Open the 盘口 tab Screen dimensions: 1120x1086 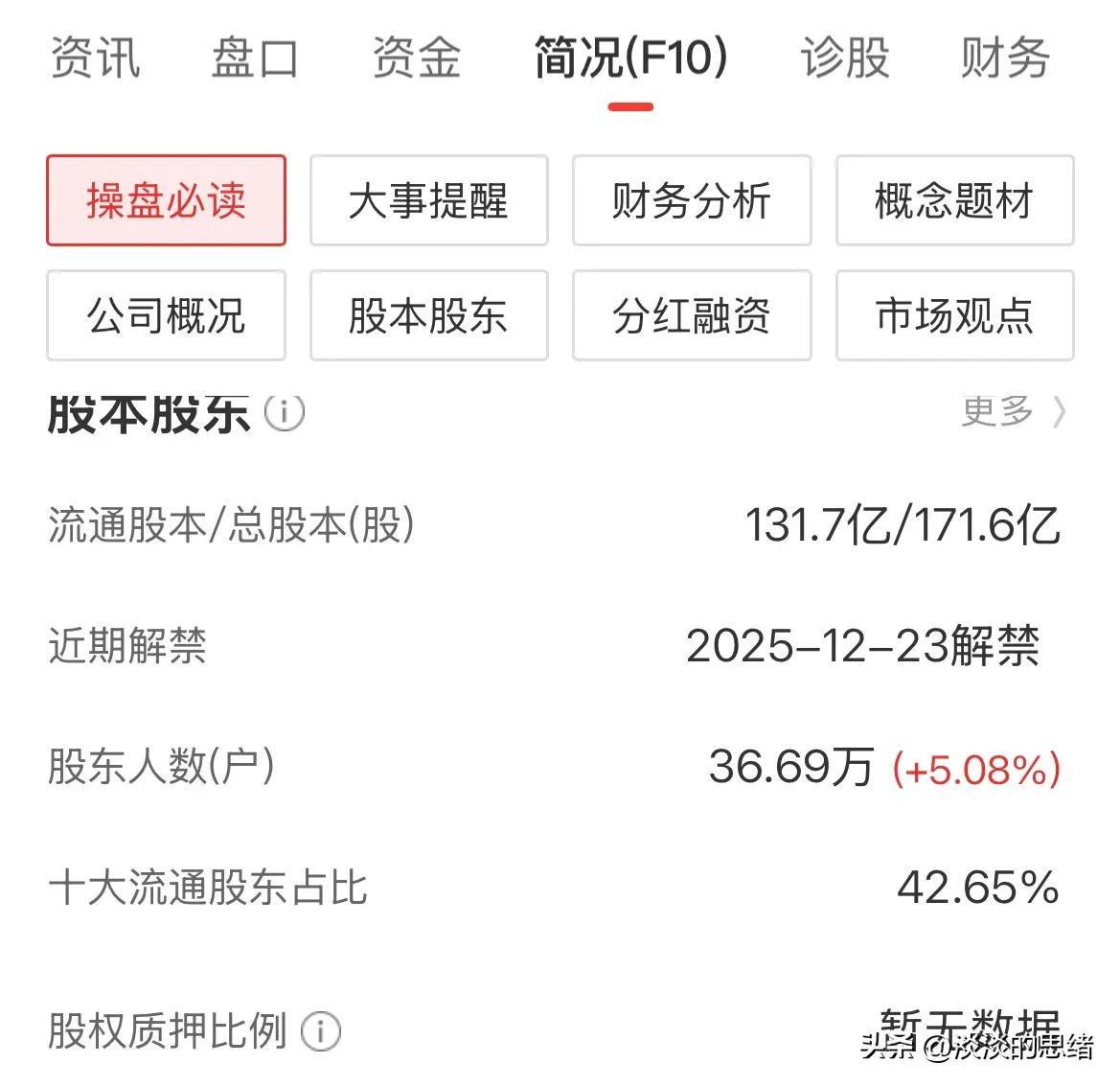254,58
